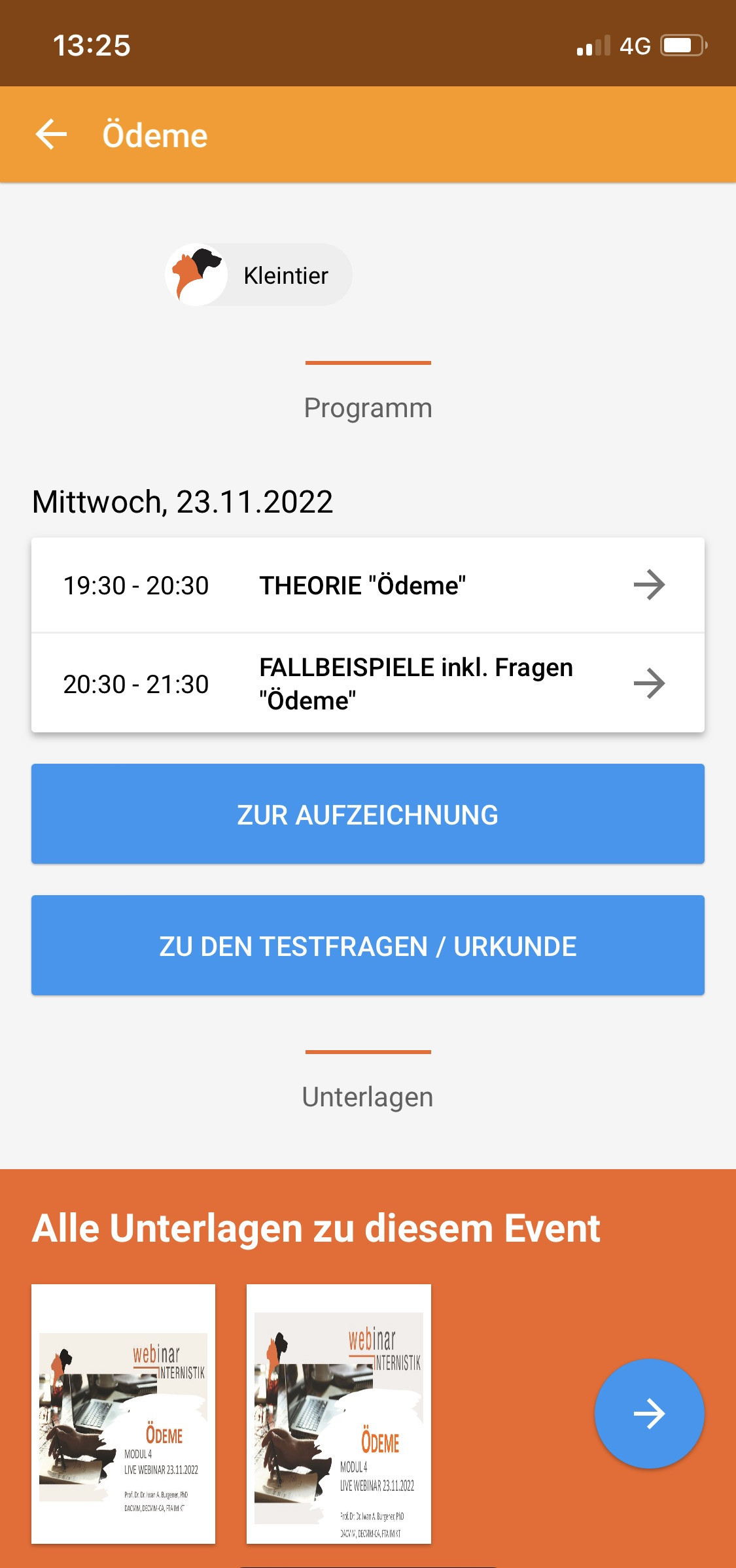The width and height of the screenshot is (736, 1568).
Task: Open the second Ödeme document thumbnail
Action: [339, 1414]
